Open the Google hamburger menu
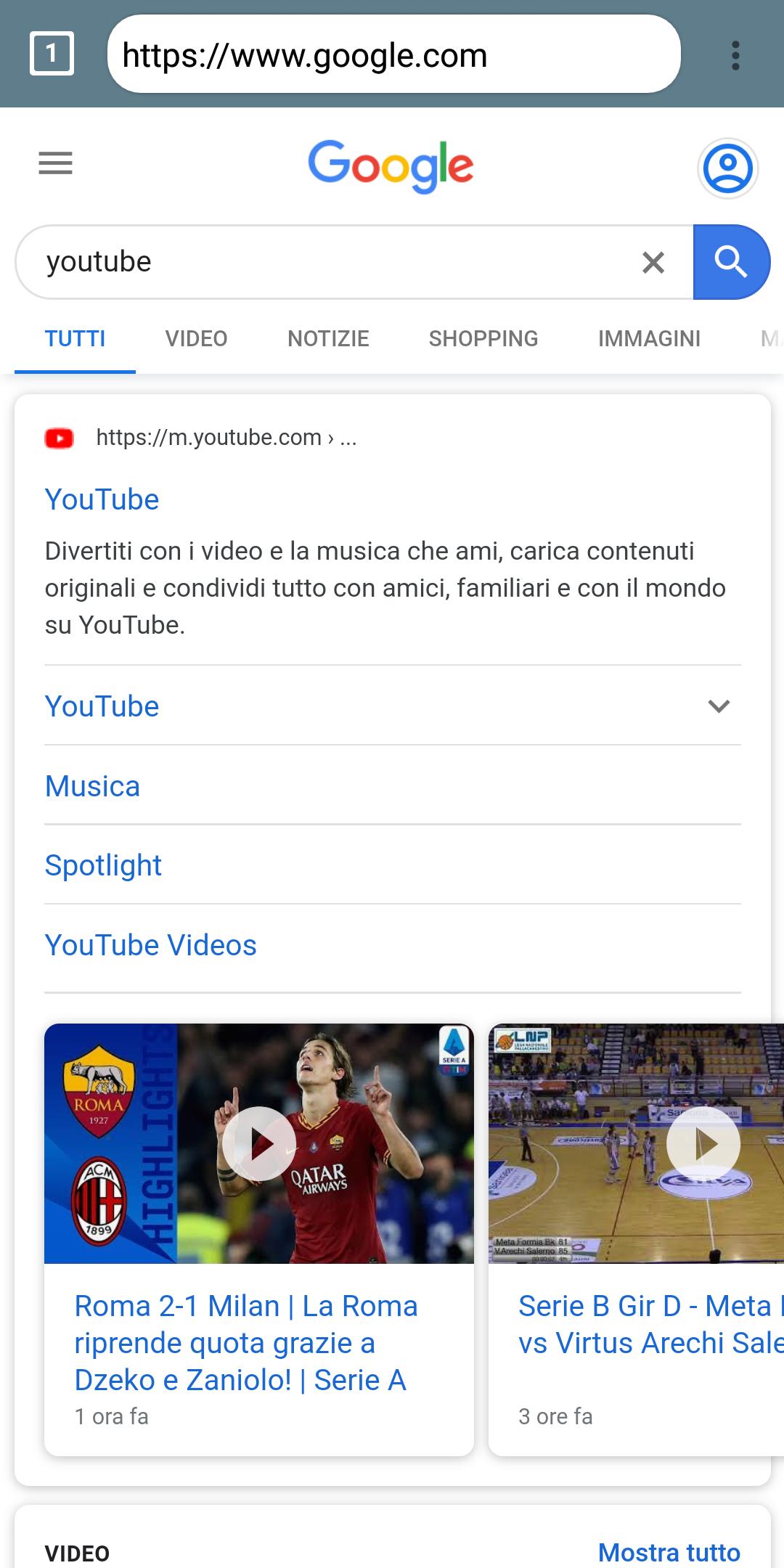784x1568 pixels. (55, 163)
